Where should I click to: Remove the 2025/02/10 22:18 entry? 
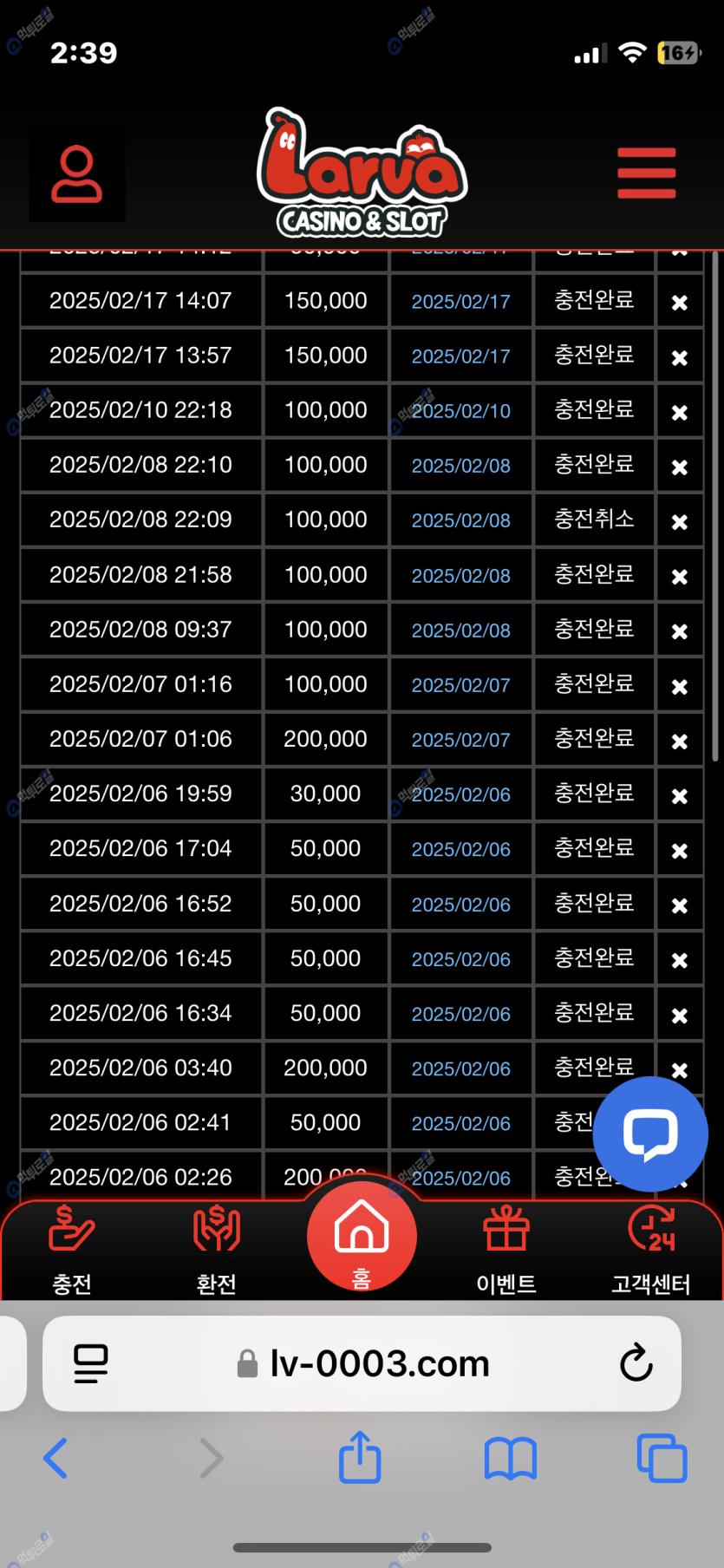click(680, 412)
